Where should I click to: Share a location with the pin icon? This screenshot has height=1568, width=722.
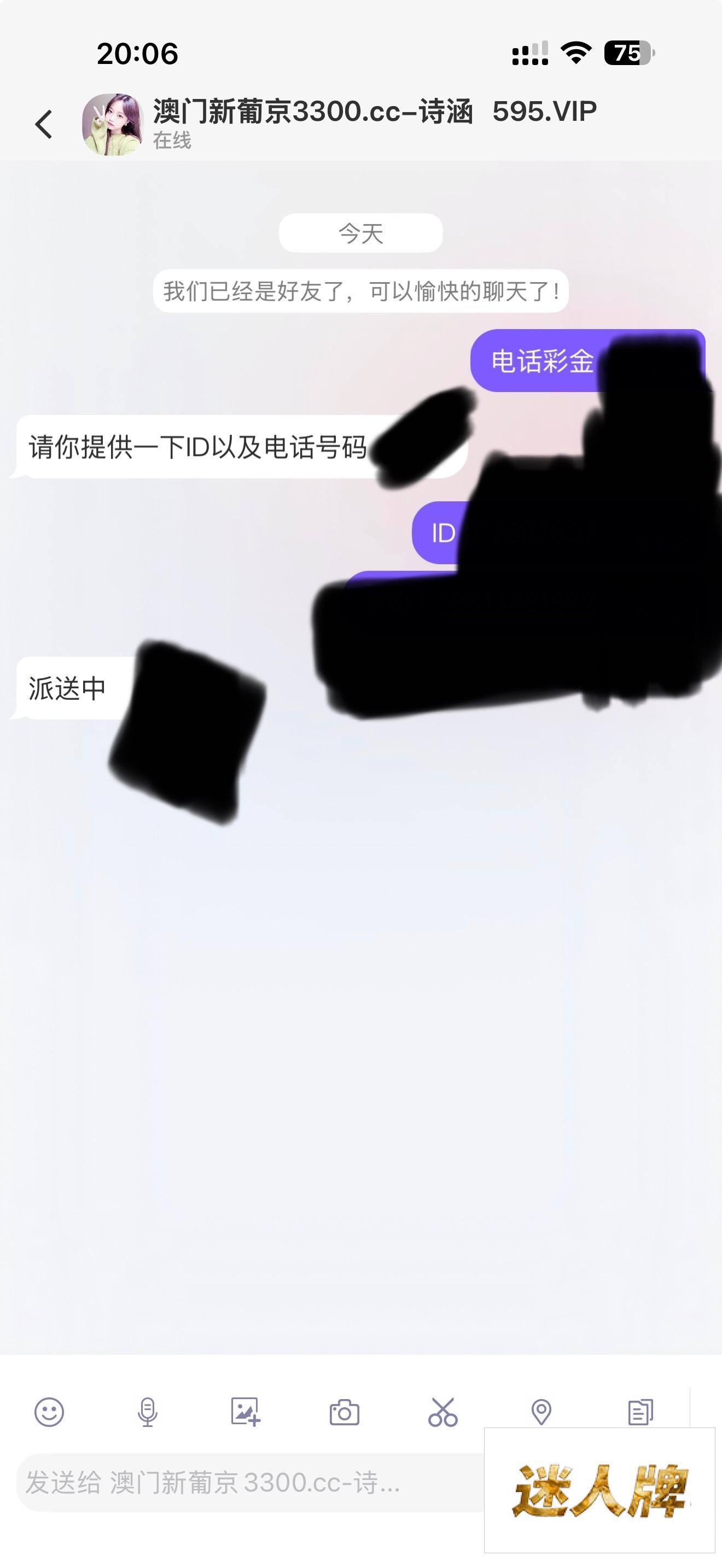541,1412
